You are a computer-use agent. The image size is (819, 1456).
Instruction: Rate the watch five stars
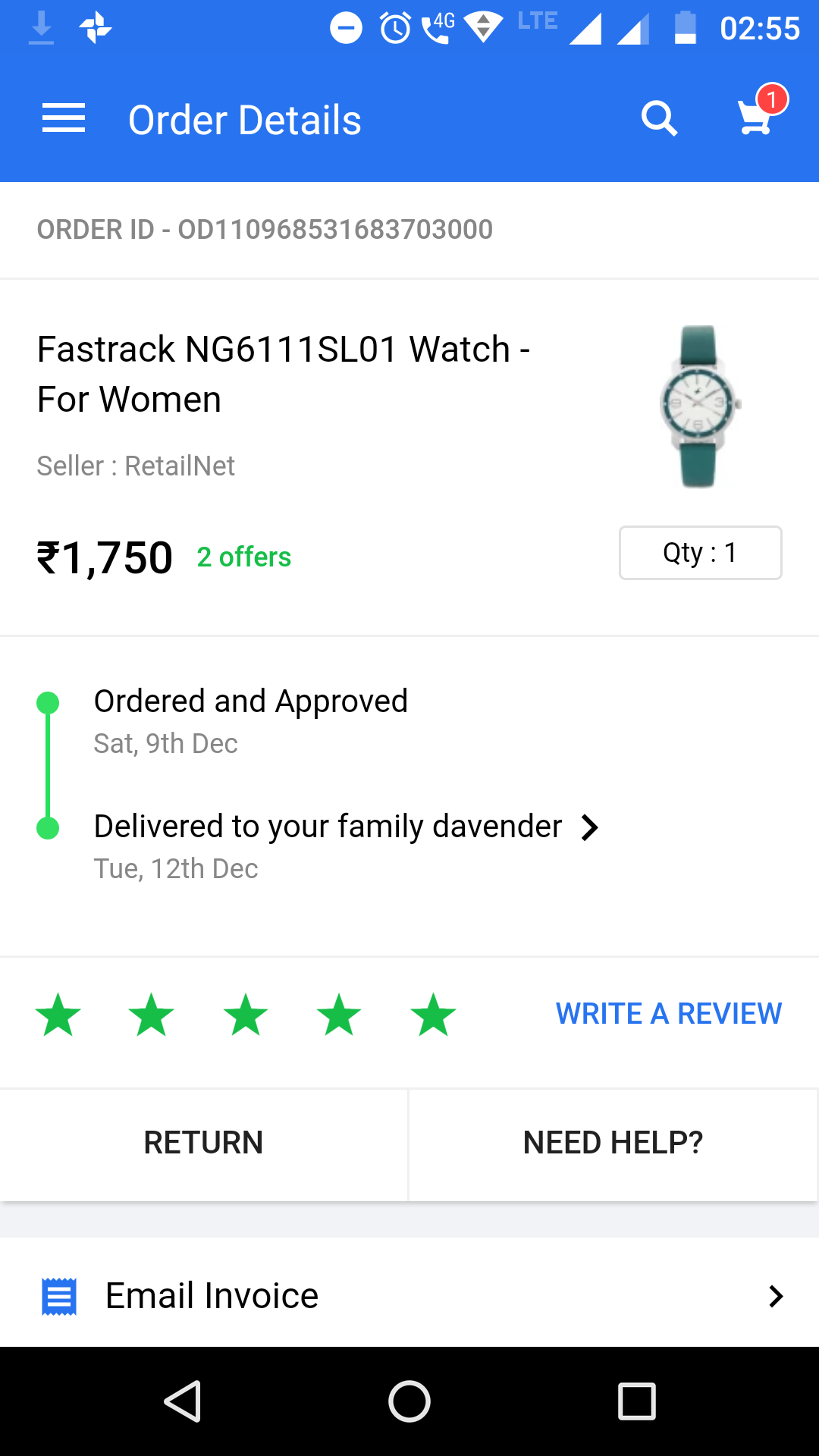(433, 1015)
